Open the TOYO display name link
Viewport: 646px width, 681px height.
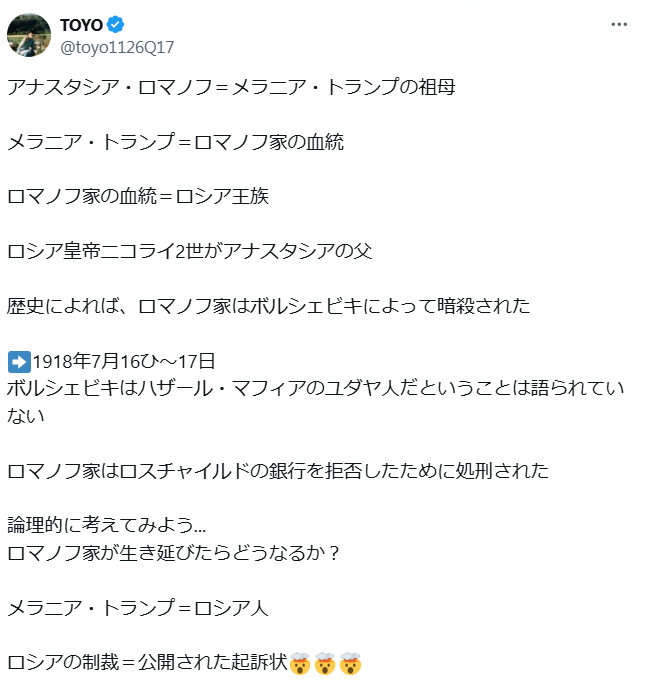coord(82,24)
